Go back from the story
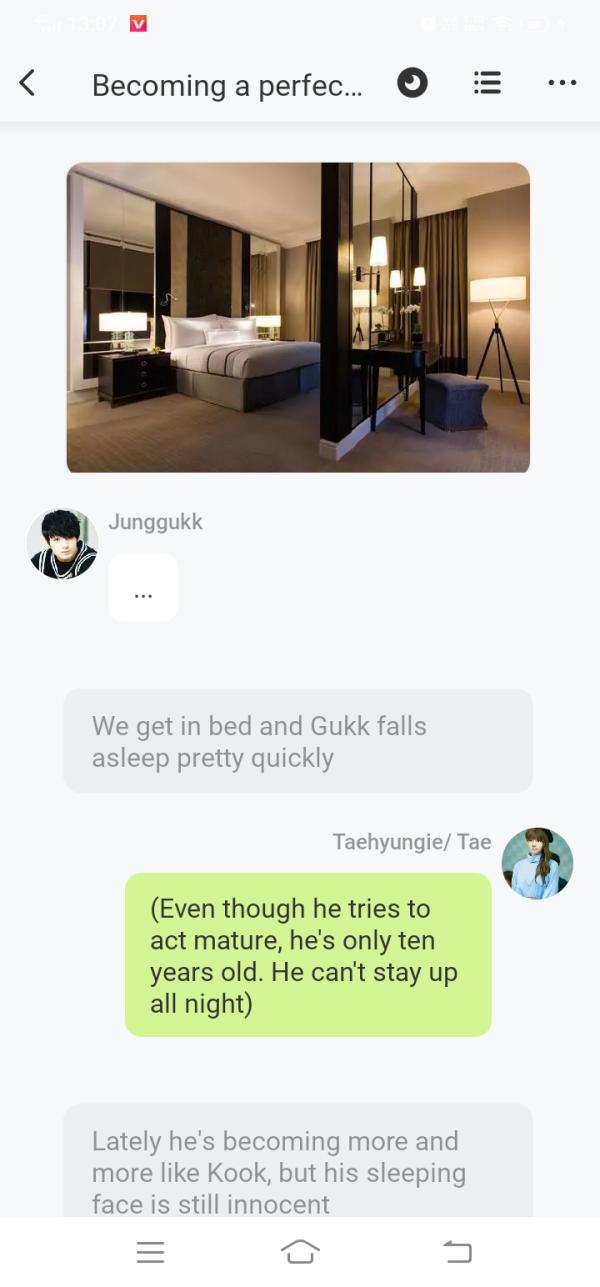 coord(28,83)
